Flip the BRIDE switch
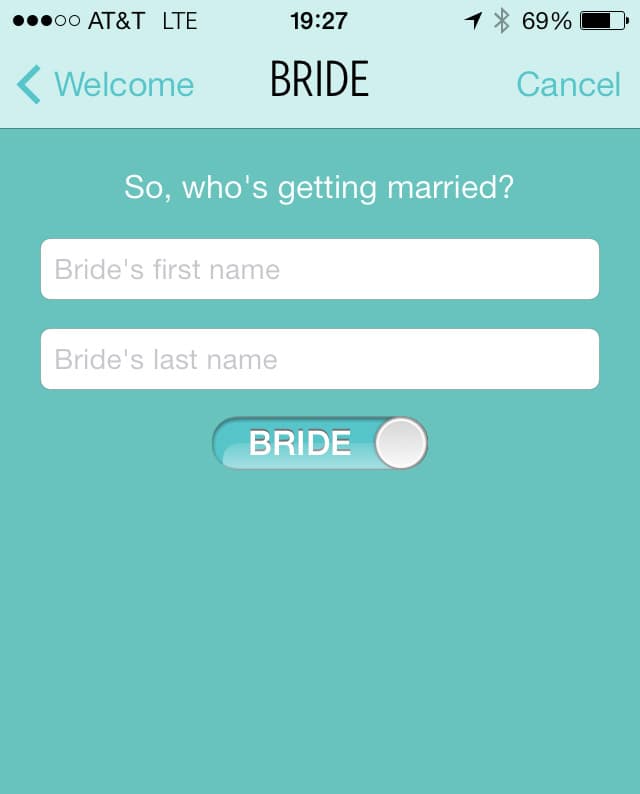Screen dimensions: 640x794 click(x=320, y=443)
